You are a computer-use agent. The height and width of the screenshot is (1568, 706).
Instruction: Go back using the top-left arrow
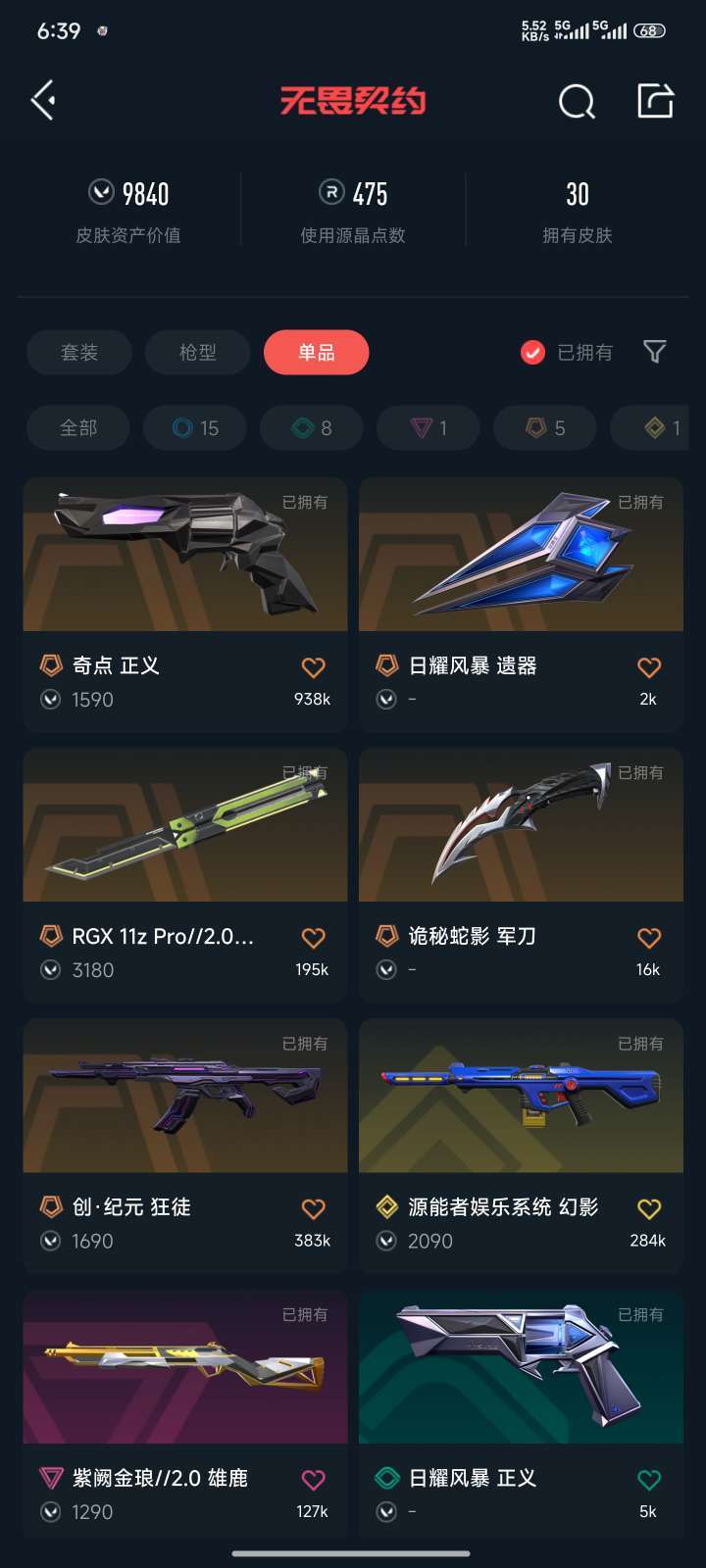point(43,101)
